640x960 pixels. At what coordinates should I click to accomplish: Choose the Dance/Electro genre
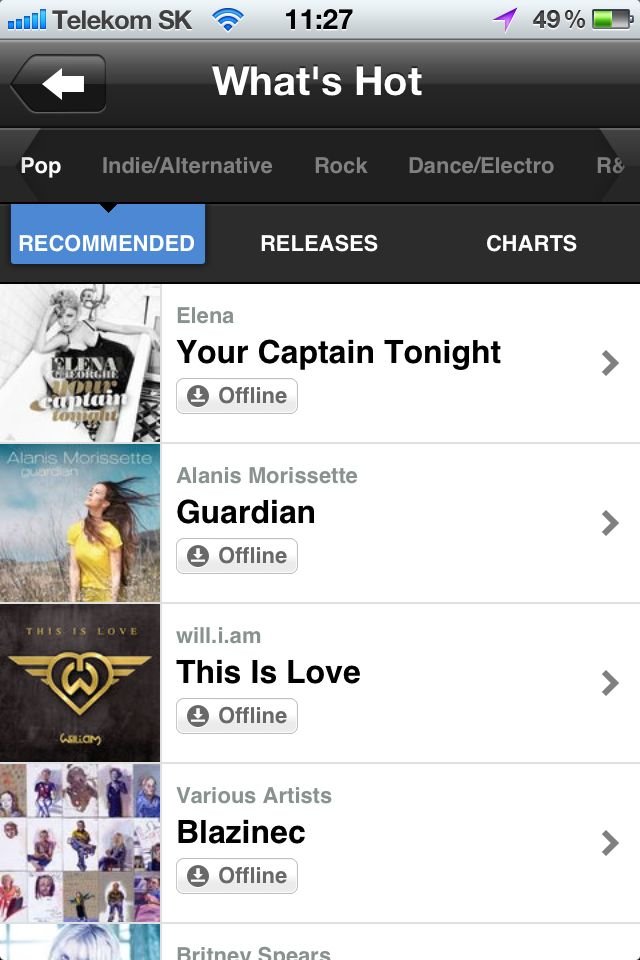coord(481,166)
